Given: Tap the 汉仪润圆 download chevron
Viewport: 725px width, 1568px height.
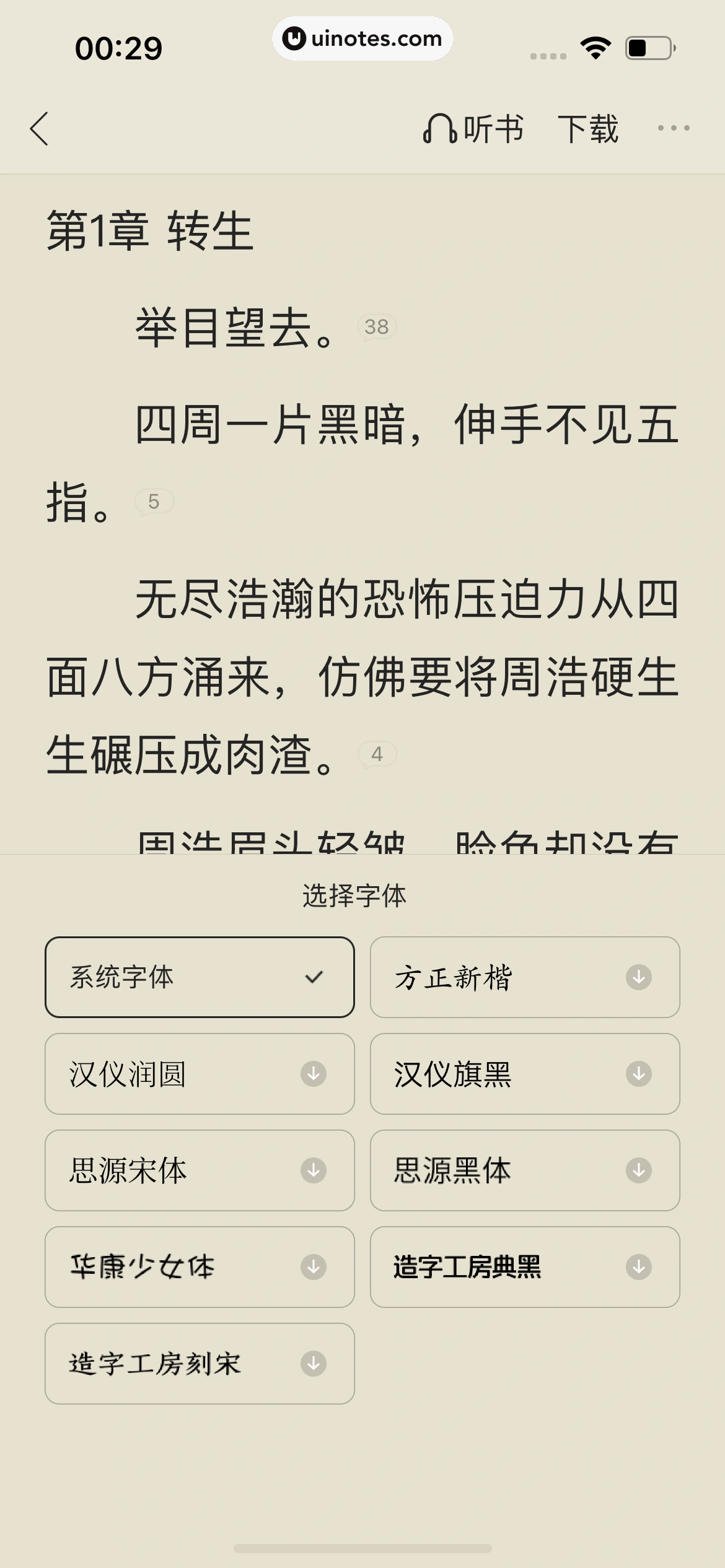Looking at the screenshot, I should (312, 1074).
